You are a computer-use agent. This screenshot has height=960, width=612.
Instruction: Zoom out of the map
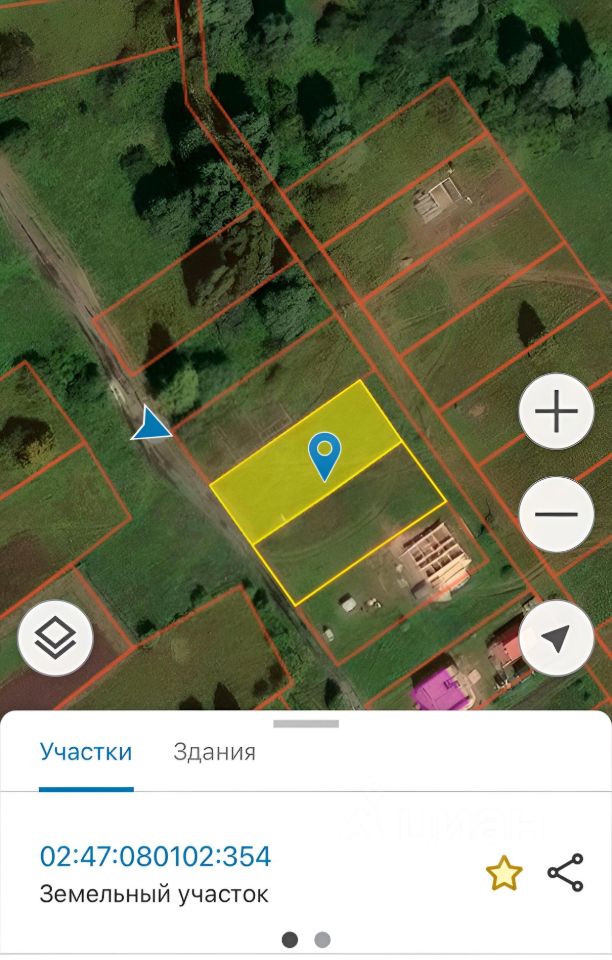pos(557,514)
